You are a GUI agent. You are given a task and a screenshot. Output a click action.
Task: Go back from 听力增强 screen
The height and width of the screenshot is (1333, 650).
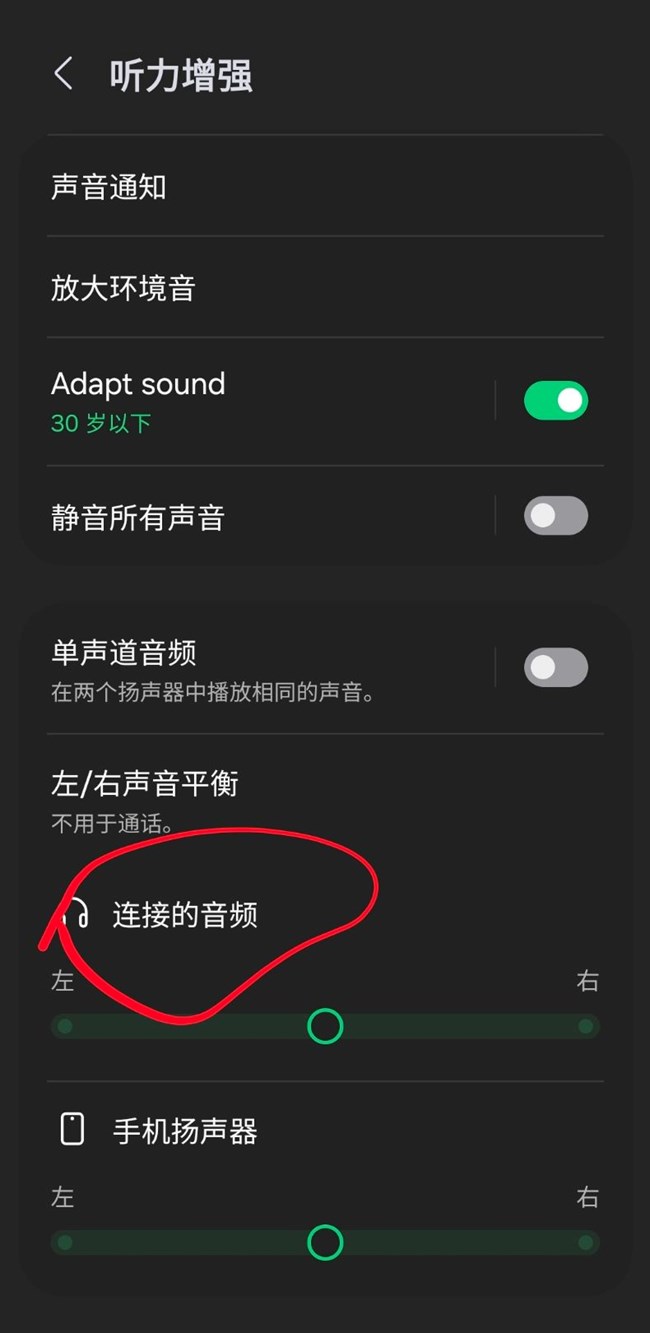click(x=64, y=74)
